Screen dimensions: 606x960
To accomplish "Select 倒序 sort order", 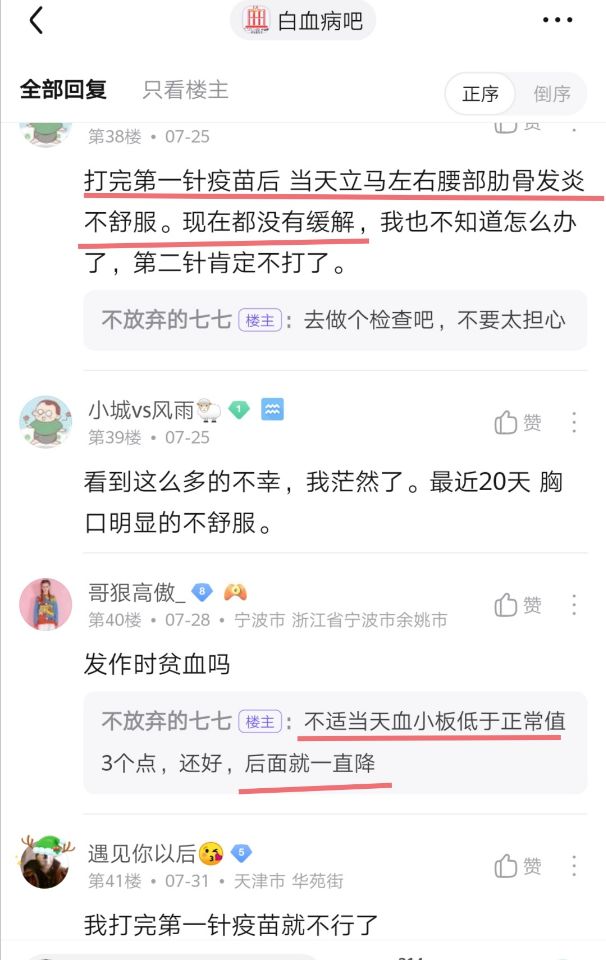I will point(551,94).
